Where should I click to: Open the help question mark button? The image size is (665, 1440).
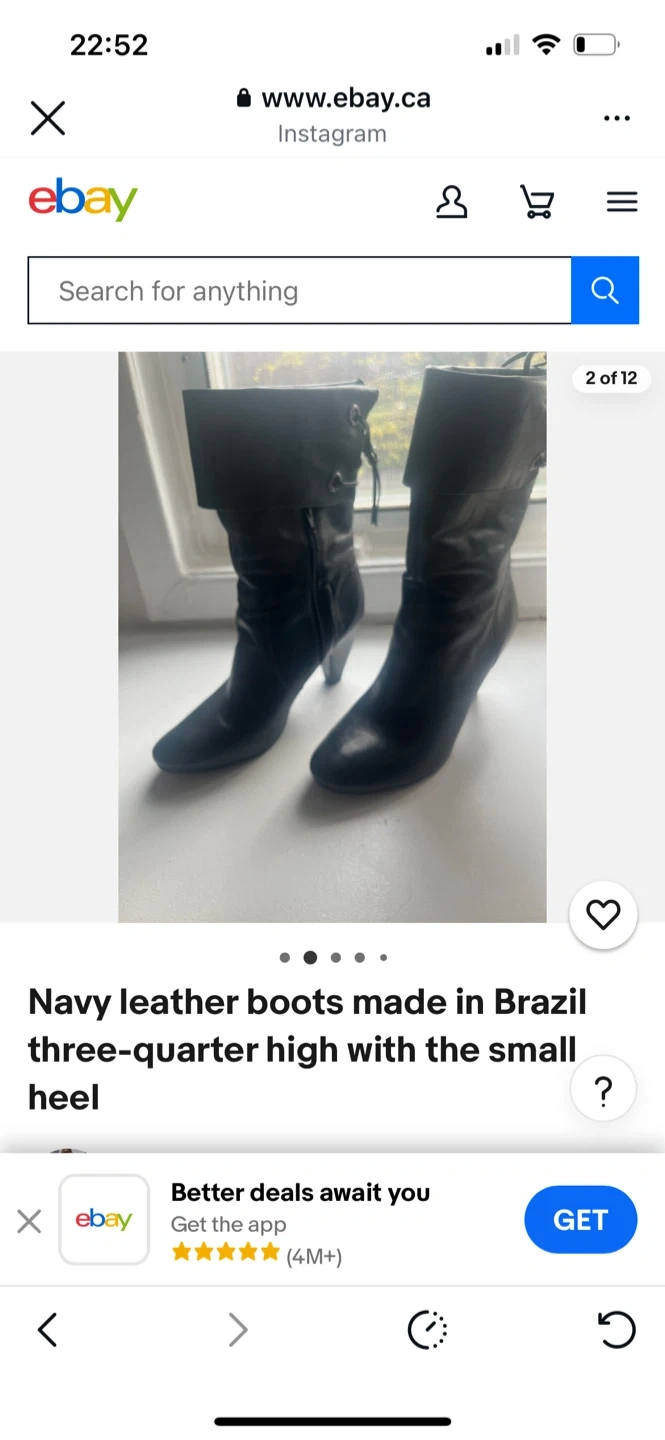tap(603, 1091)
